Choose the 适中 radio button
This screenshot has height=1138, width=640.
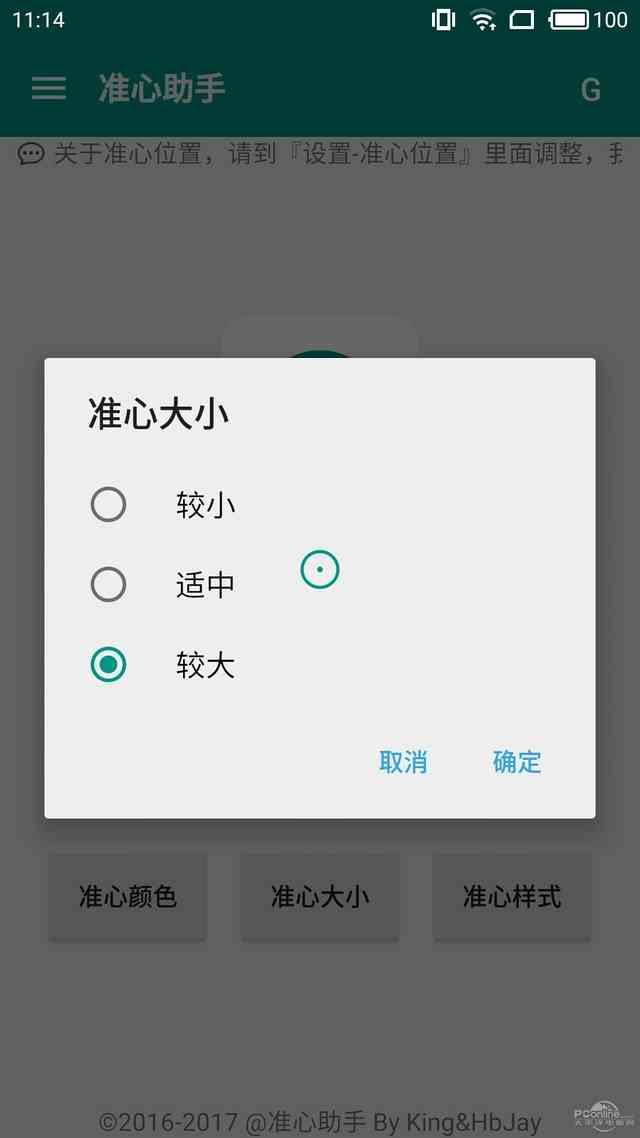tap(108, 584)
